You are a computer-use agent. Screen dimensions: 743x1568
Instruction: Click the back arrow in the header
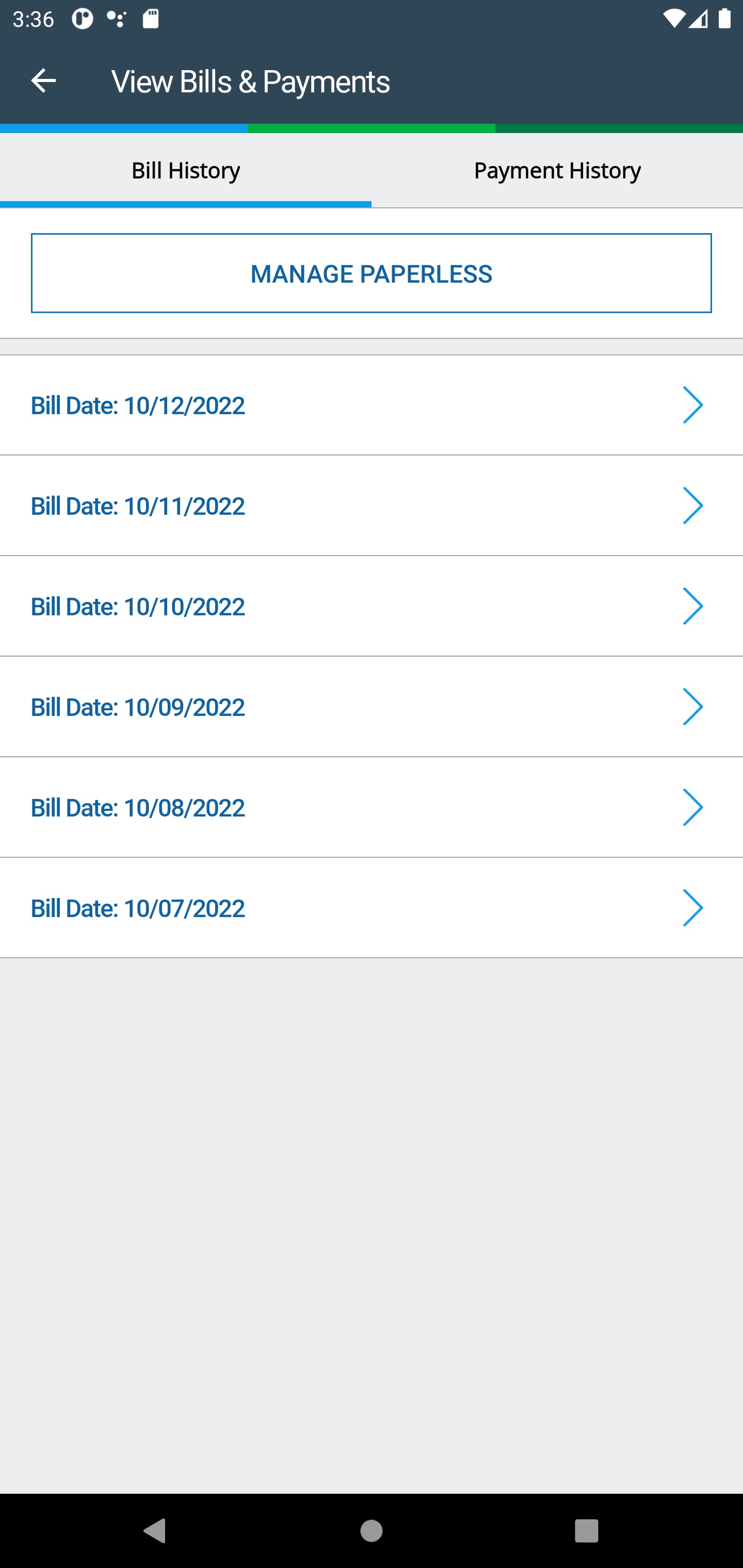(43, 80)
